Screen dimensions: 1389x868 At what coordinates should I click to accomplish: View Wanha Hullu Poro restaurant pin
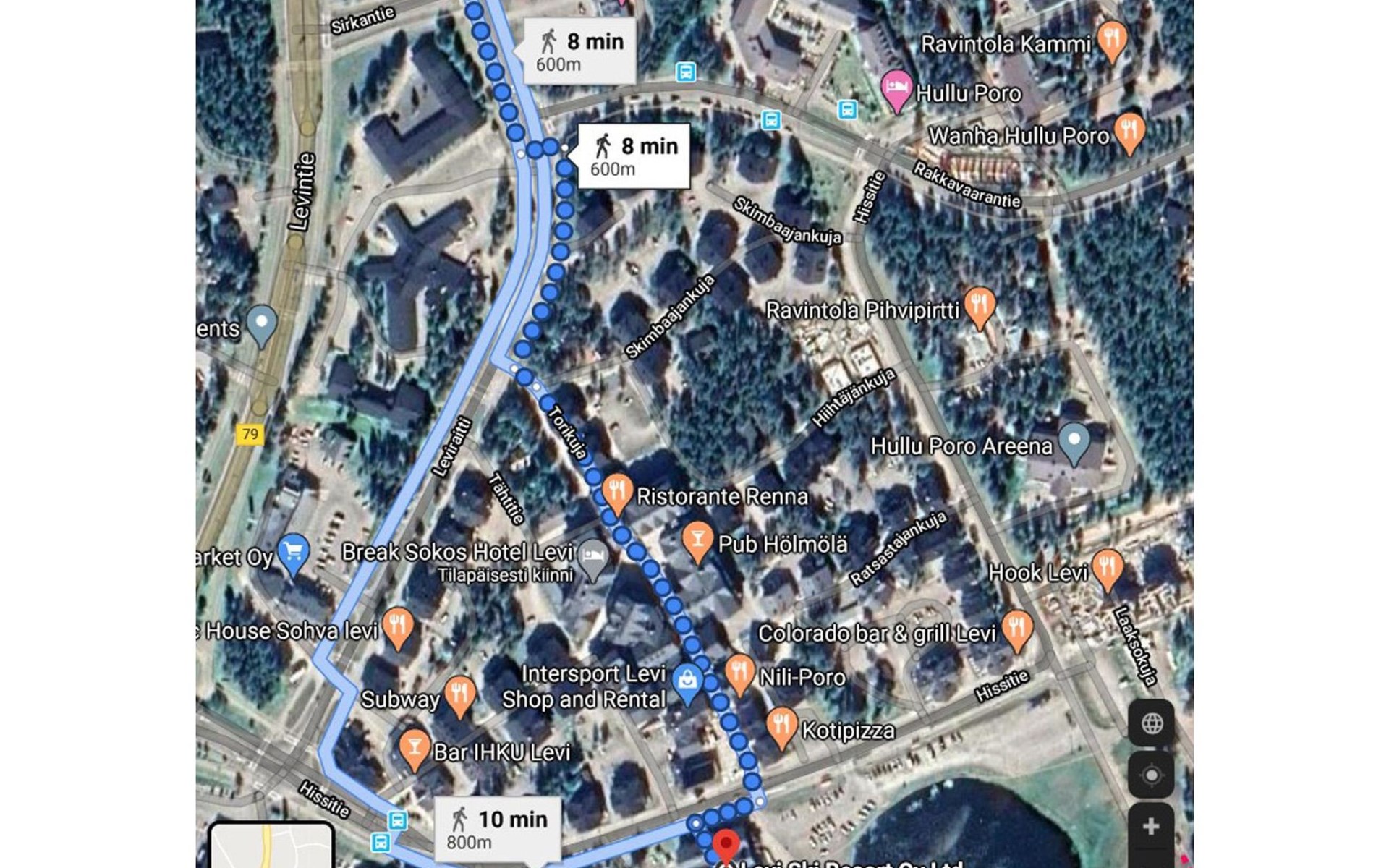[x=1129, y=131]
